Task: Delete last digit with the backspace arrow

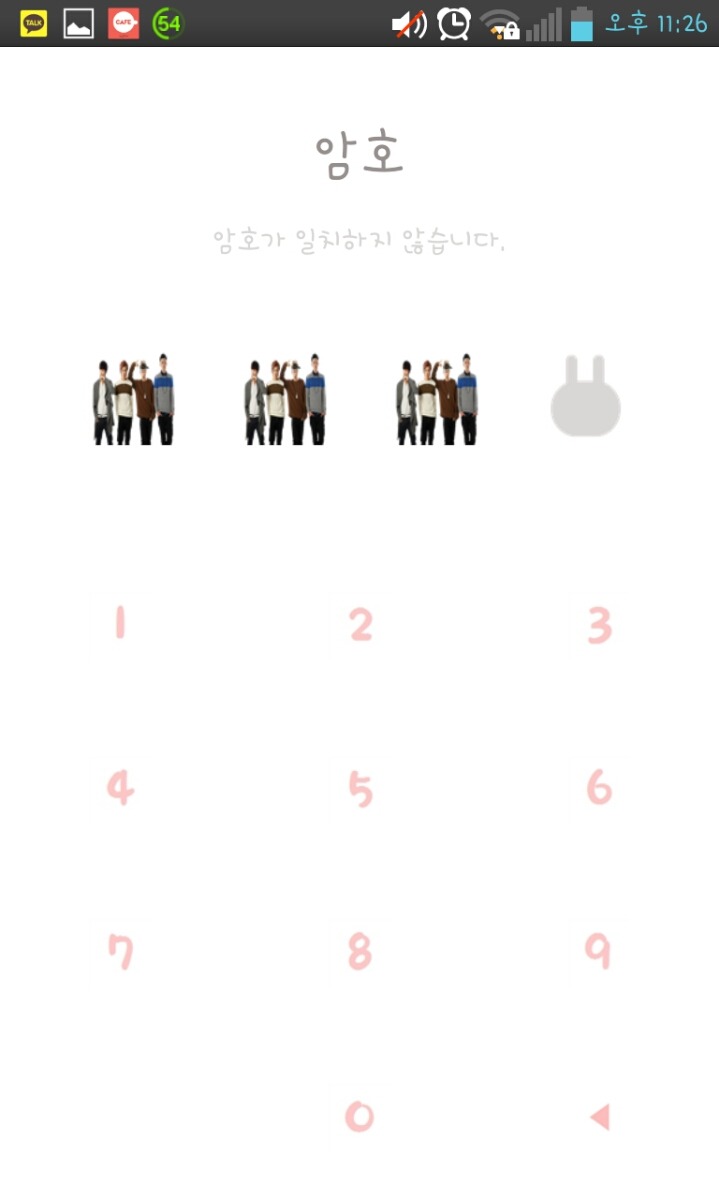Action: coord(599,1117)
